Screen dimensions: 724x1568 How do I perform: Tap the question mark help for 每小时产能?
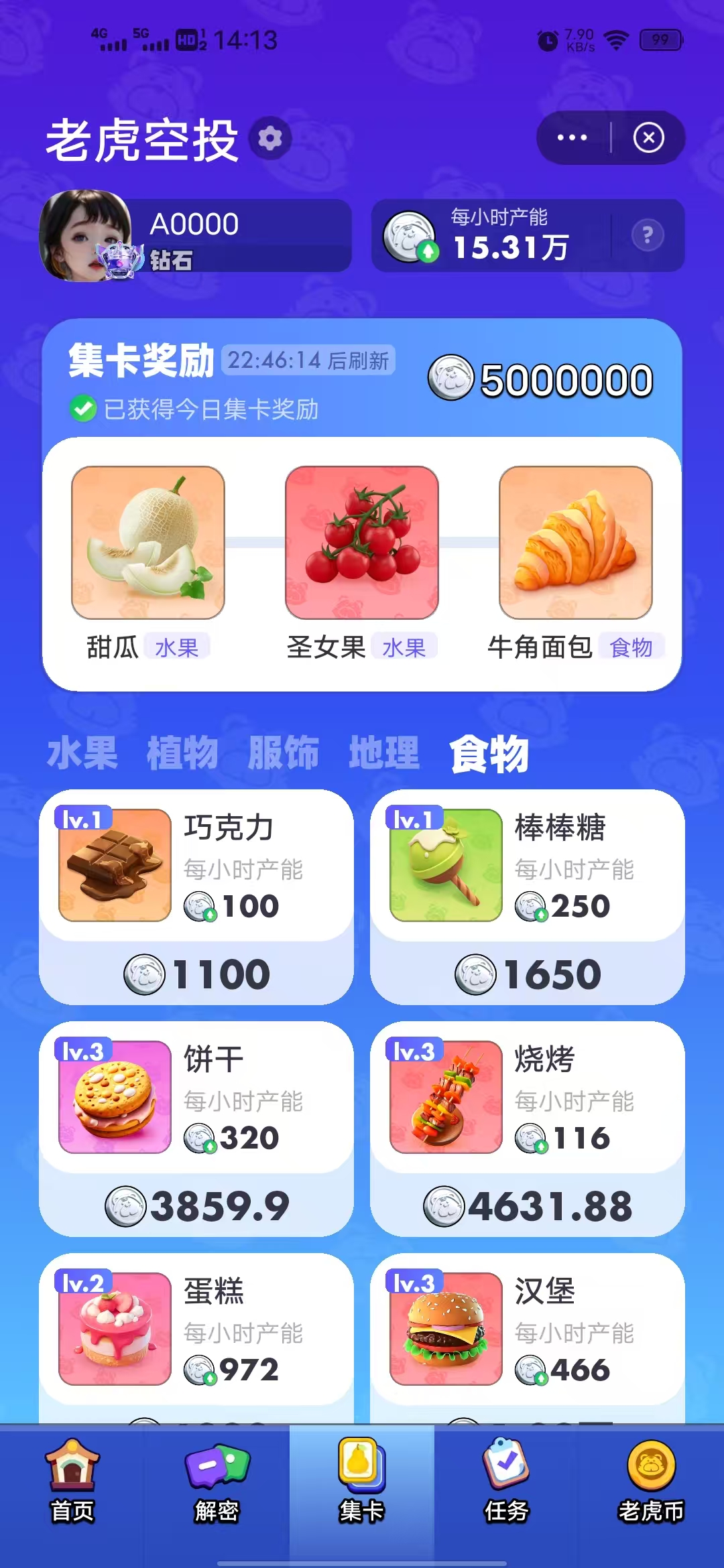tap(647, 235)
